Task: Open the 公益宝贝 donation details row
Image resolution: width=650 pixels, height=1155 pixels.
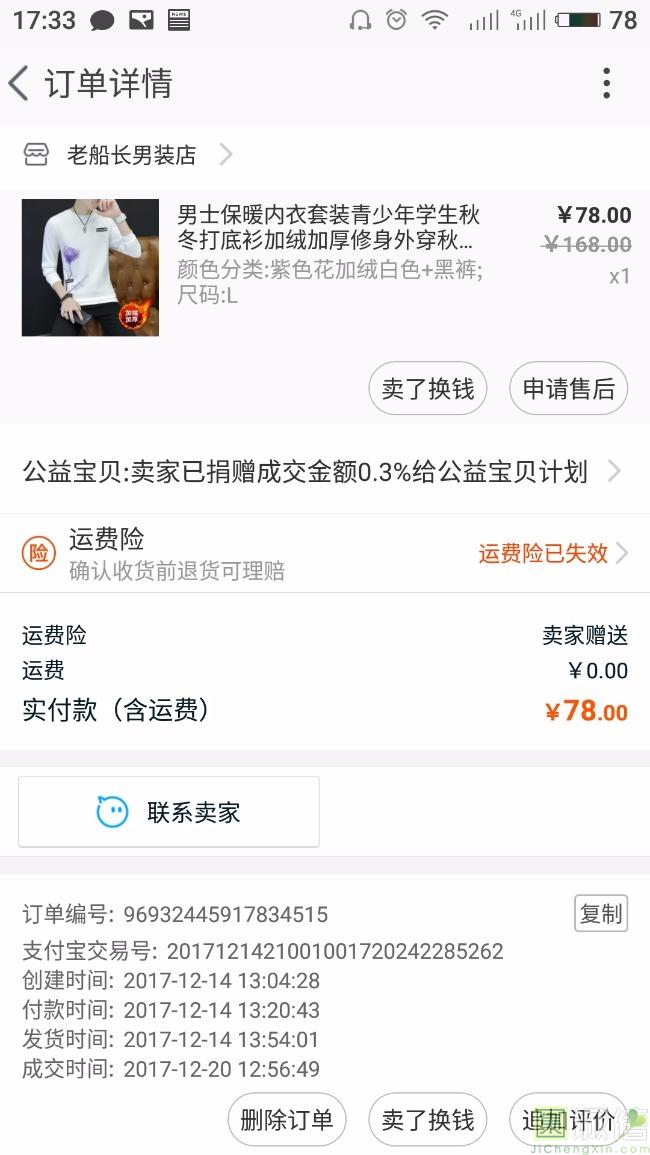Action: [325, 471]
